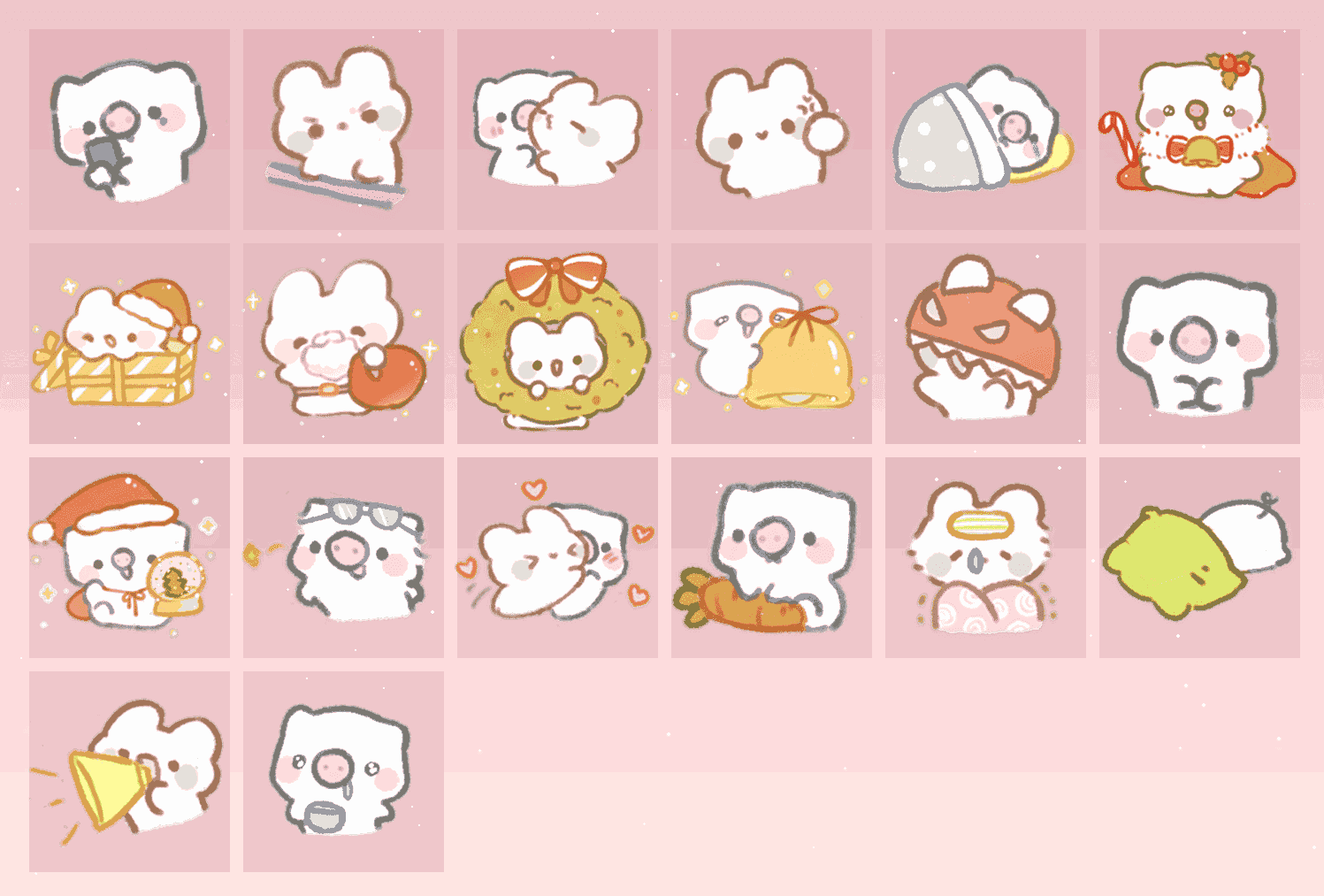Select the pig holding a carrot sticker
This screenshot has width=1324, height=896.
coord(771,557)
